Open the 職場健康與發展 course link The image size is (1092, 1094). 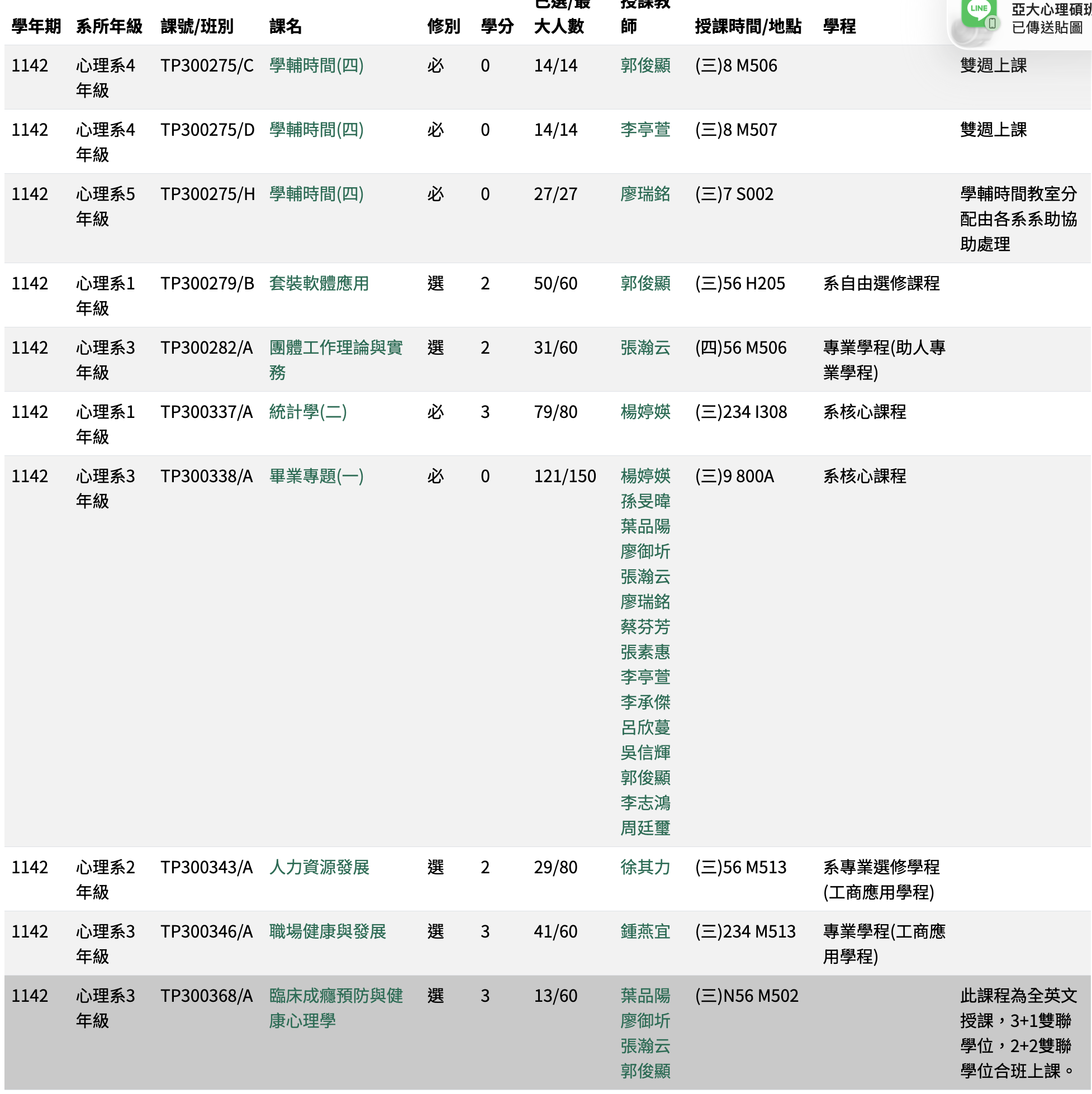click(x=327, y=931)
